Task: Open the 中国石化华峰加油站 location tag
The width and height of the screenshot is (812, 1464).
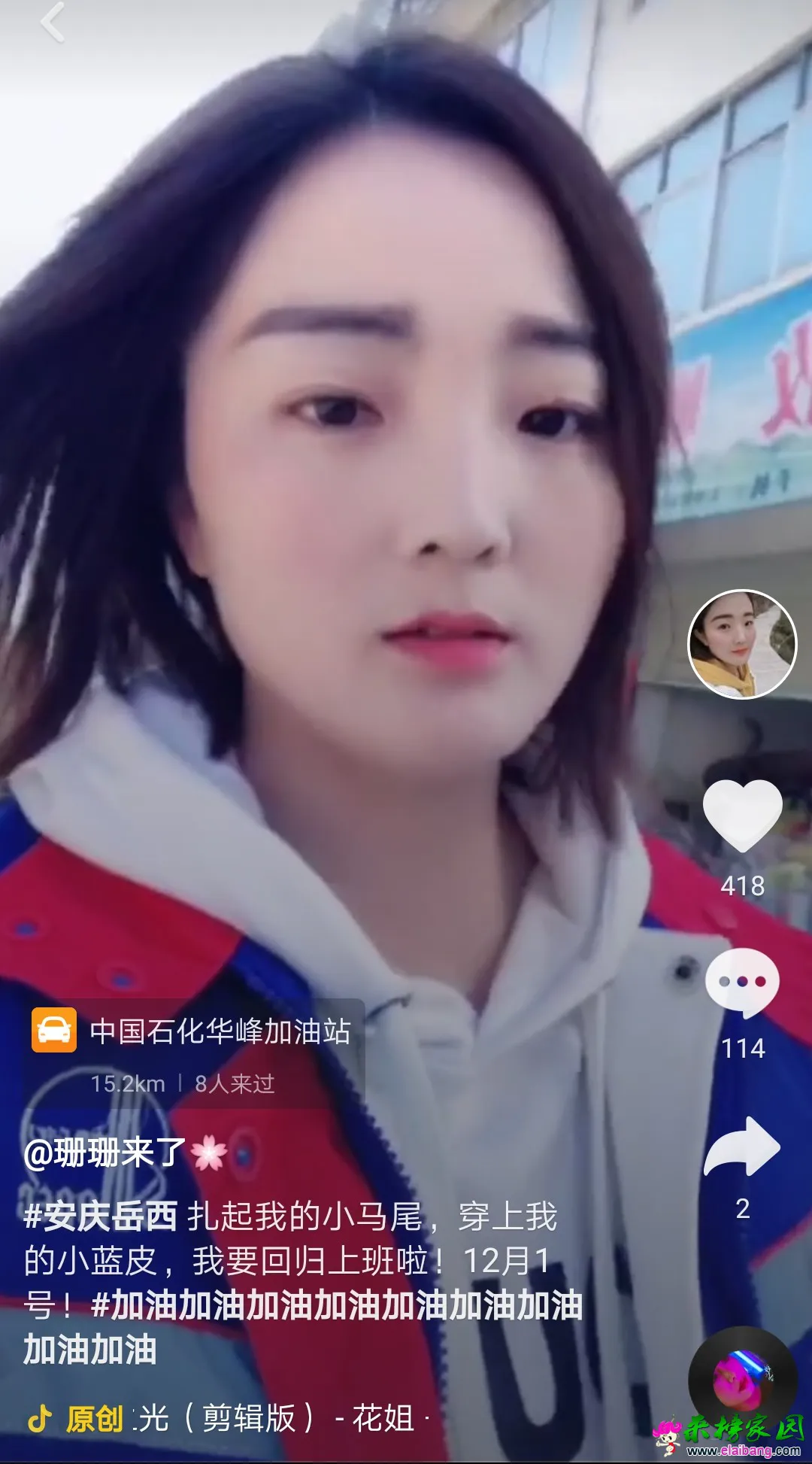Action: click(220, 1031)
